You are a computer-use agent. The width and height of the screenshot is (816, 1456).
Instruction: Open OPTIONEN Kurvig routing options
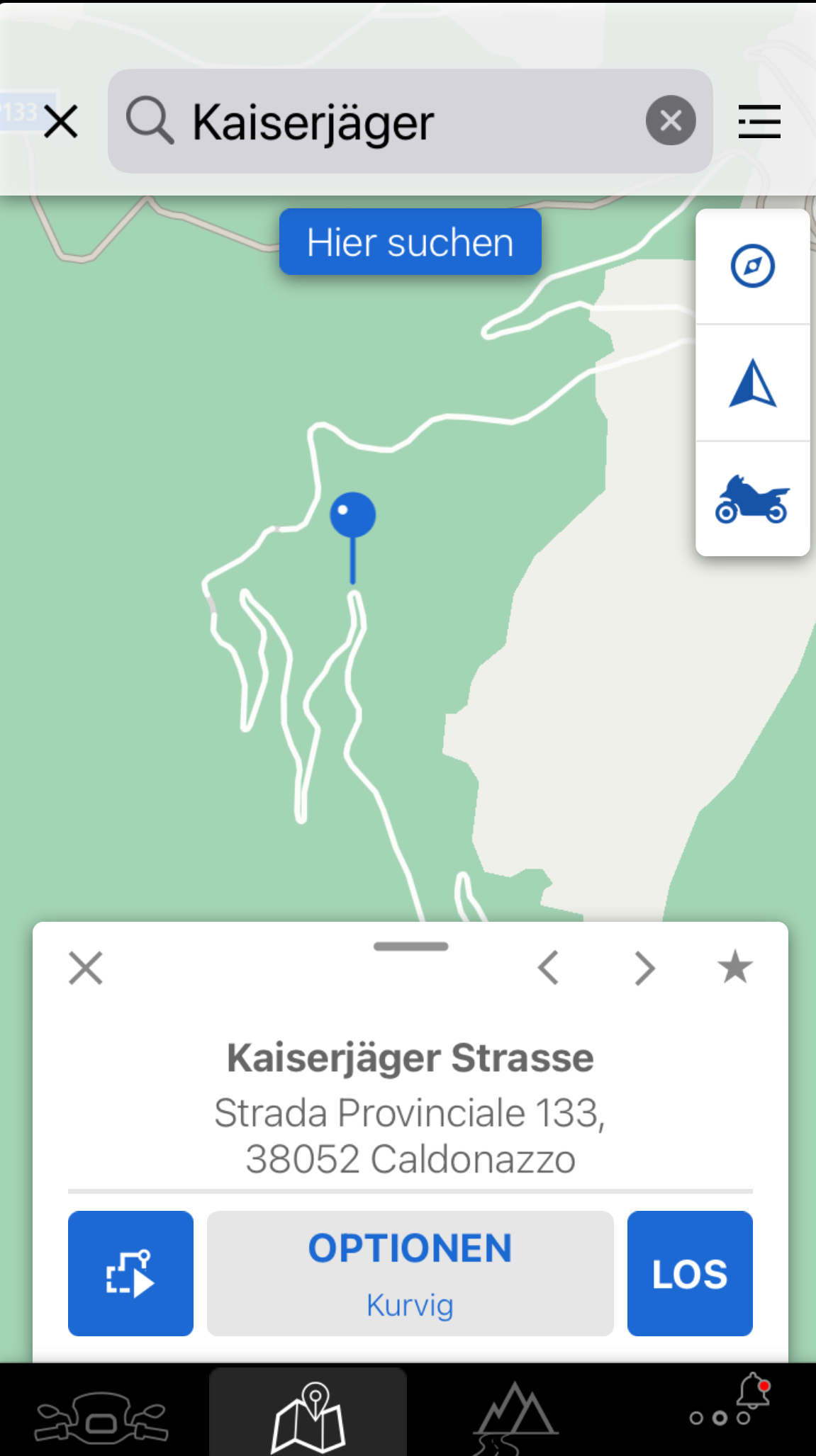(x=410, y=1273)
